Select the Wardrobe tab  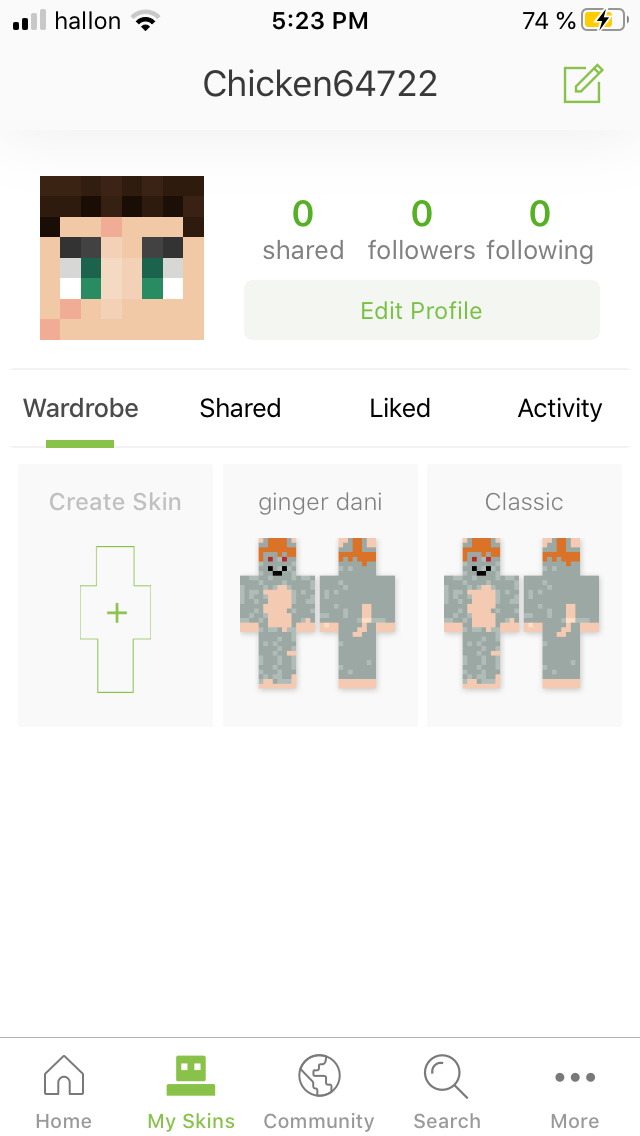80,408
